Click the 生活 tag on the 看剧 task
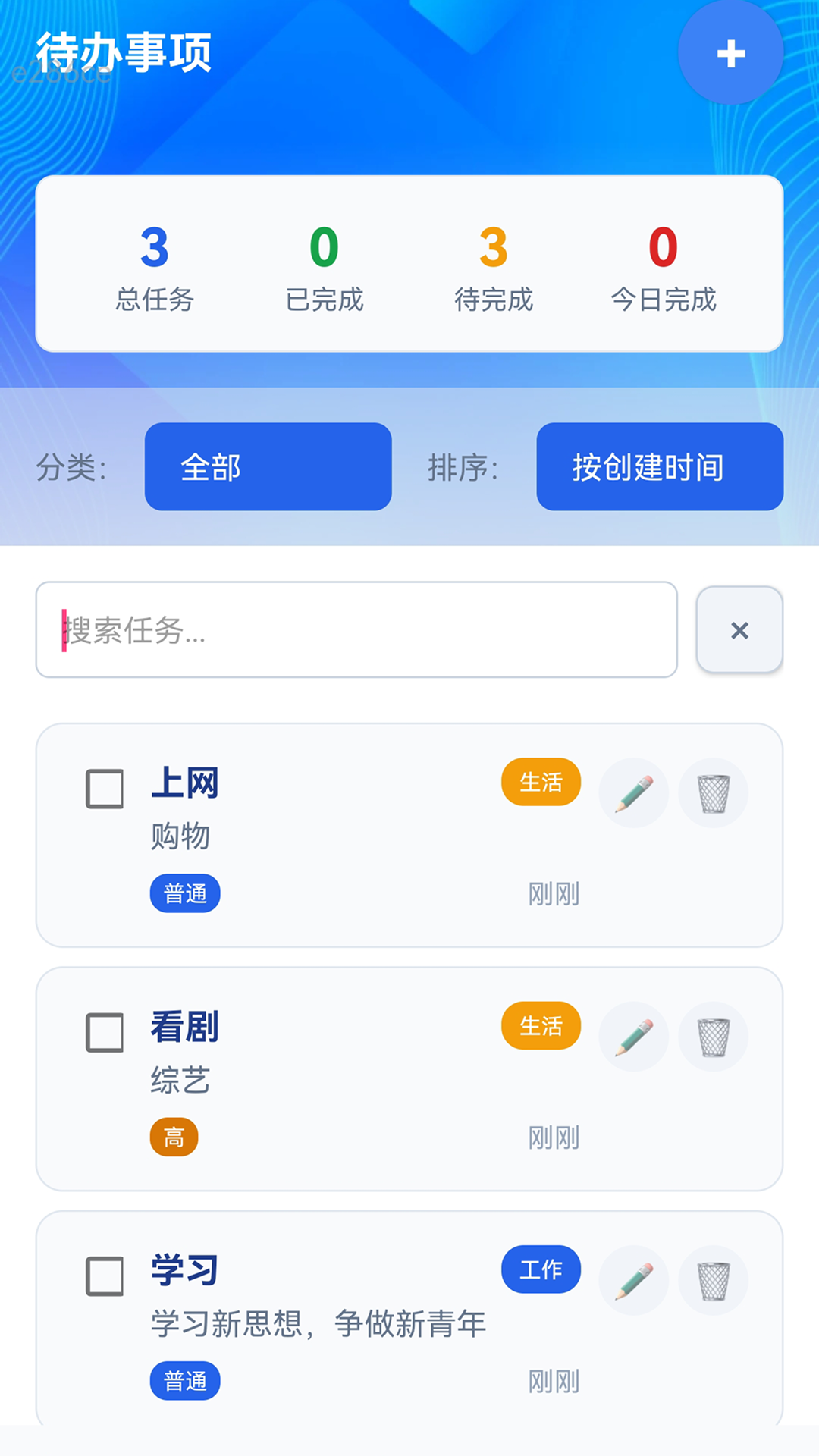The height and width of the screenshot is (1456, 819). coord(541,1026)
